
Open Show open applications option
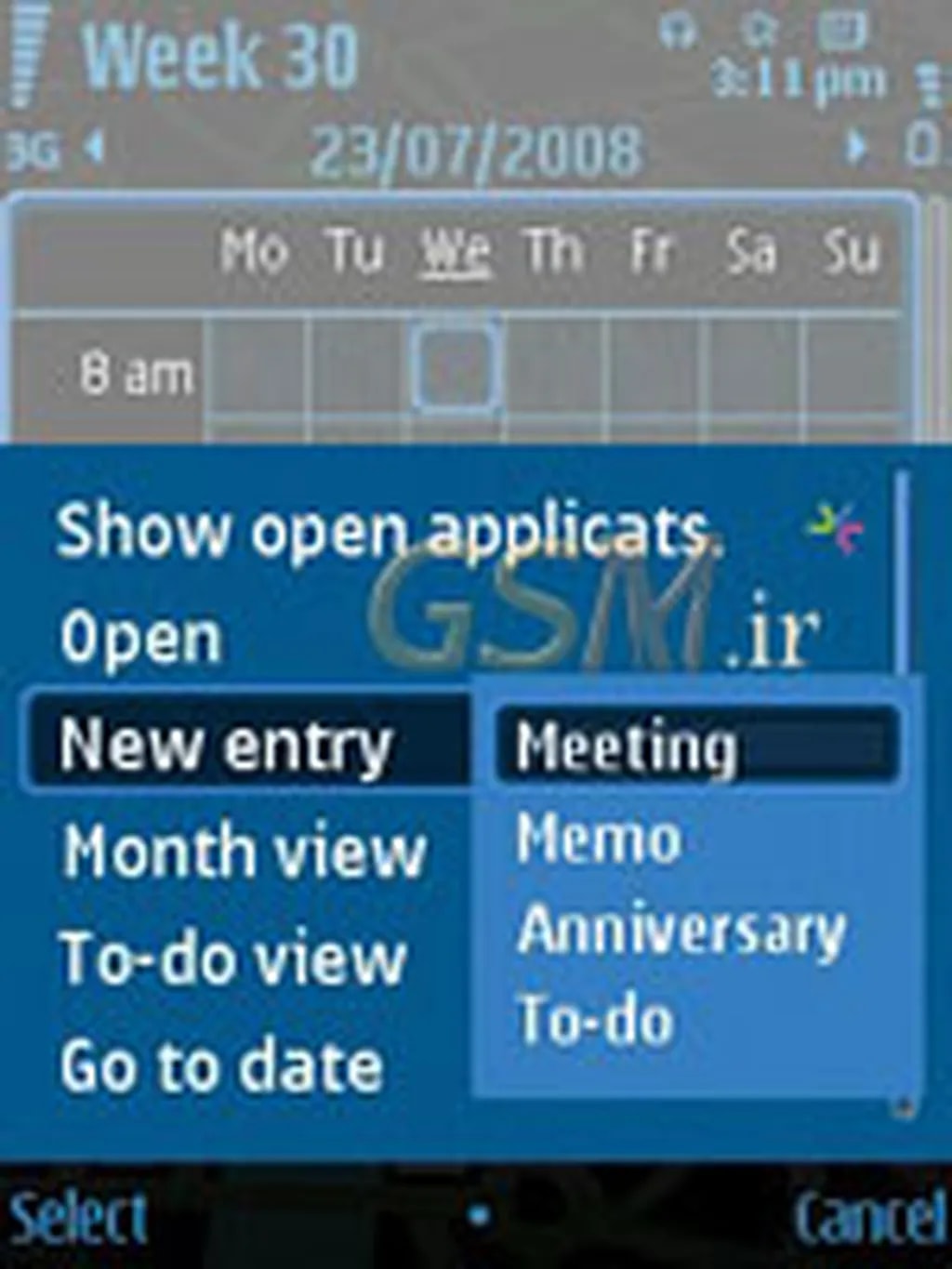click(x=389, y=531)
